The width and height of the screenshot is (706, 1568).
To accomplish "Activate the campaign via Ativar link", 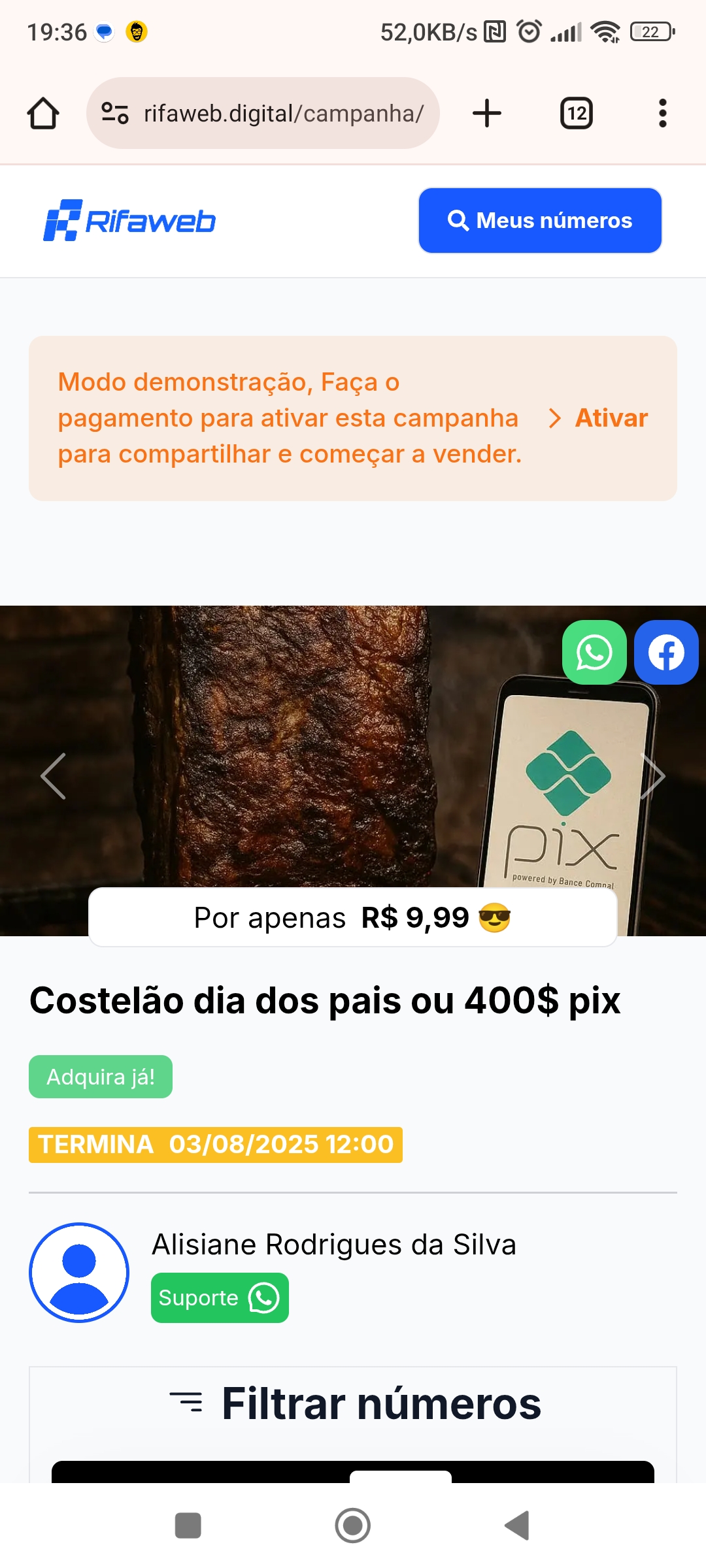I will [599, 418].
